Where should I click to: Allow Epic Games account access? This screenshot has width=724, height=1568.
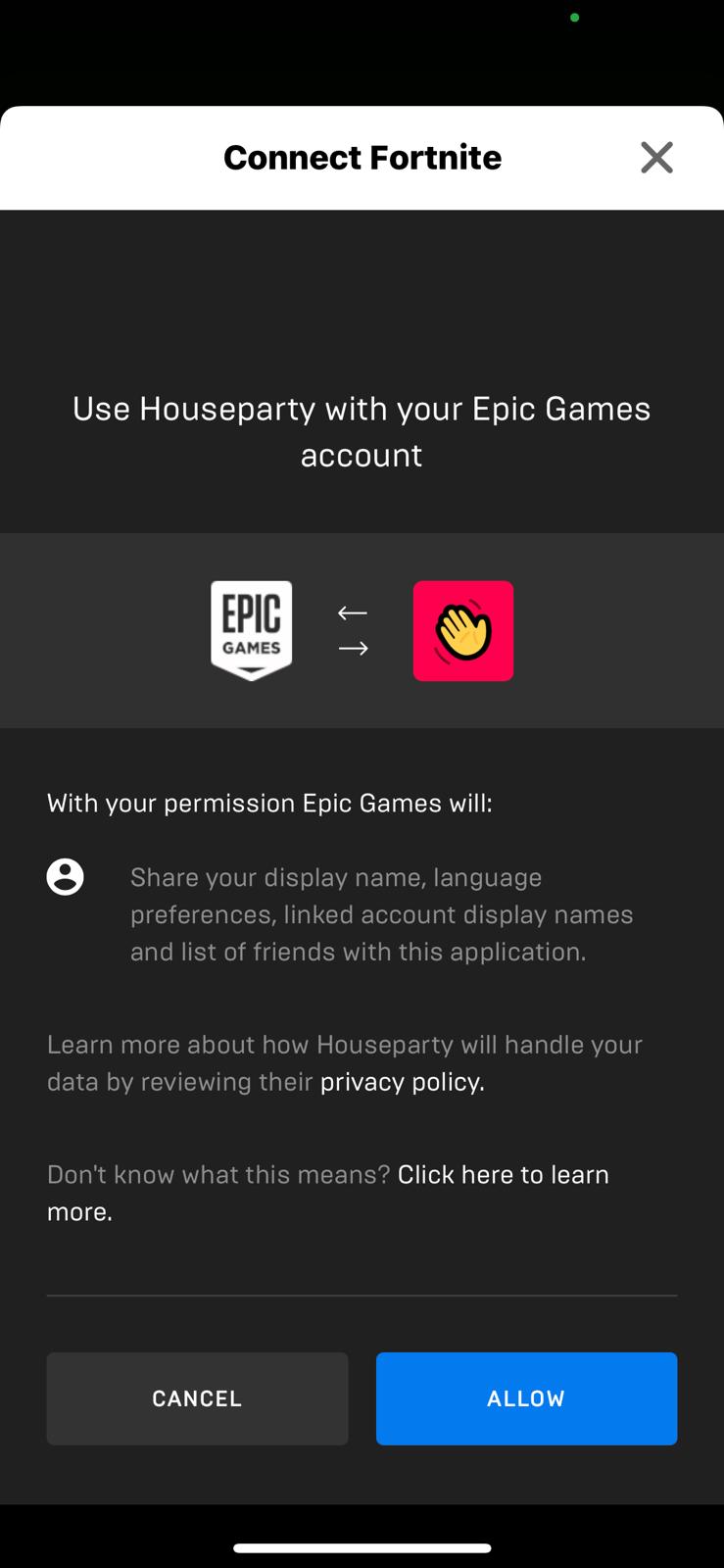point(526,1398)
